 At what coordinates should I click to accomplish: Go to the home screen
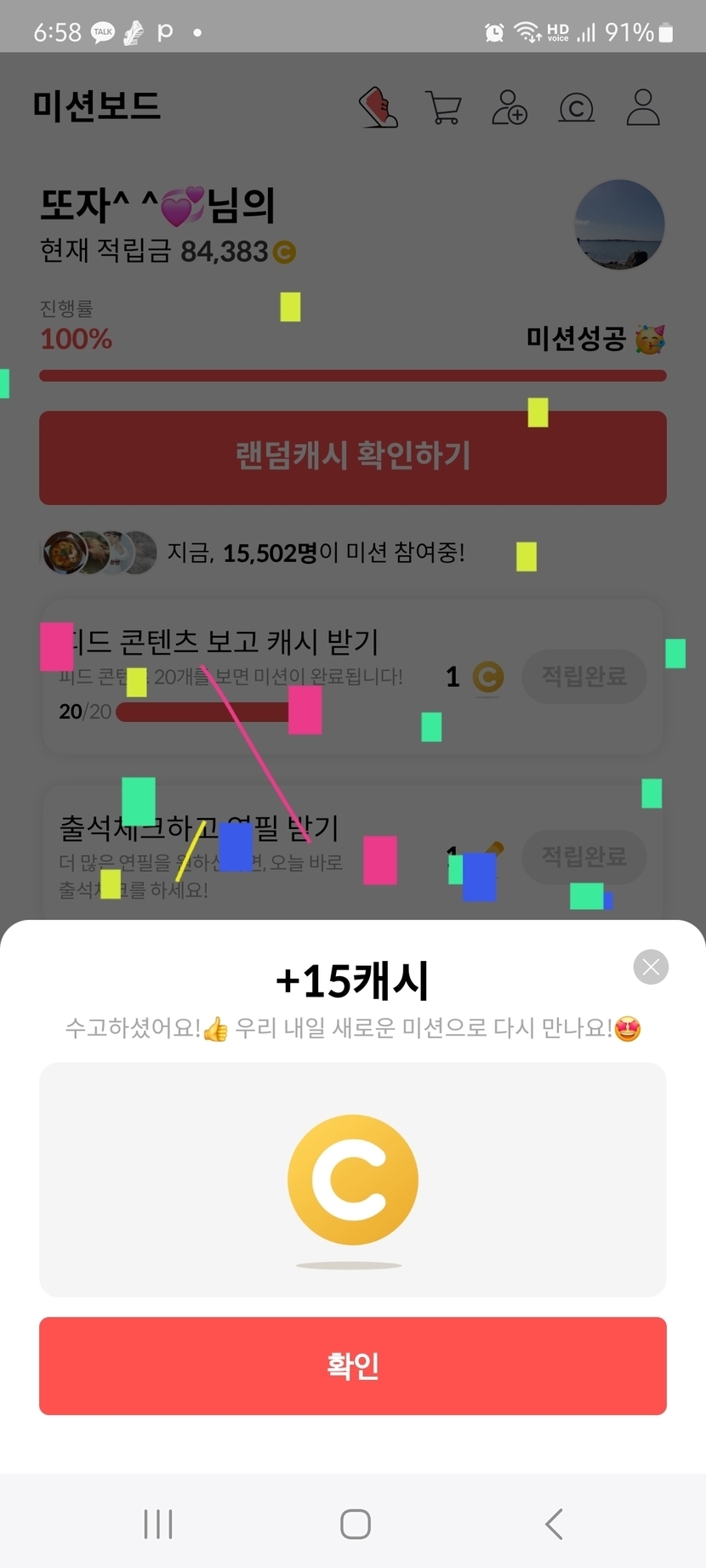[355, 1524]
